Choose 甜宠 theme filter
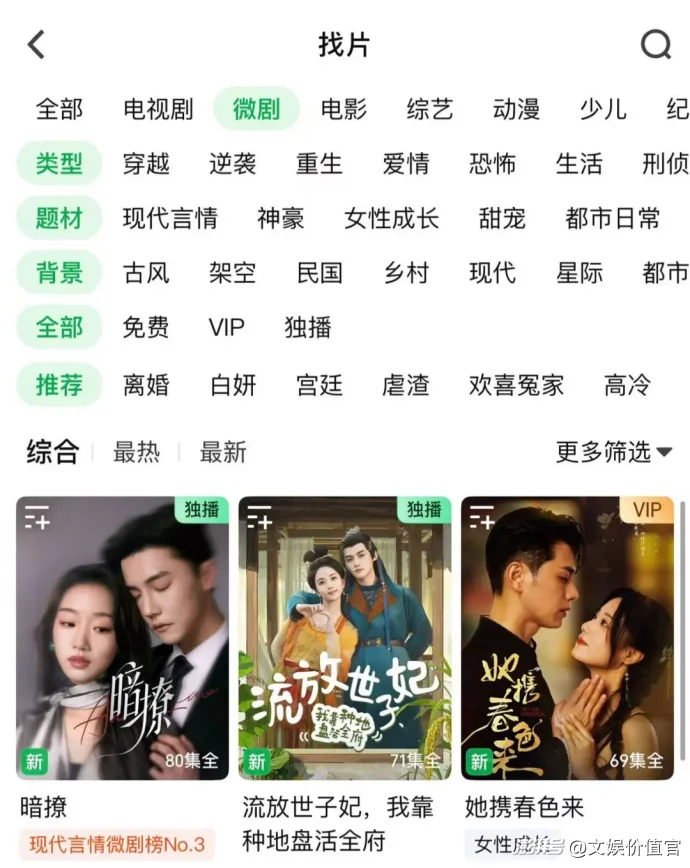 pos(502,218)
